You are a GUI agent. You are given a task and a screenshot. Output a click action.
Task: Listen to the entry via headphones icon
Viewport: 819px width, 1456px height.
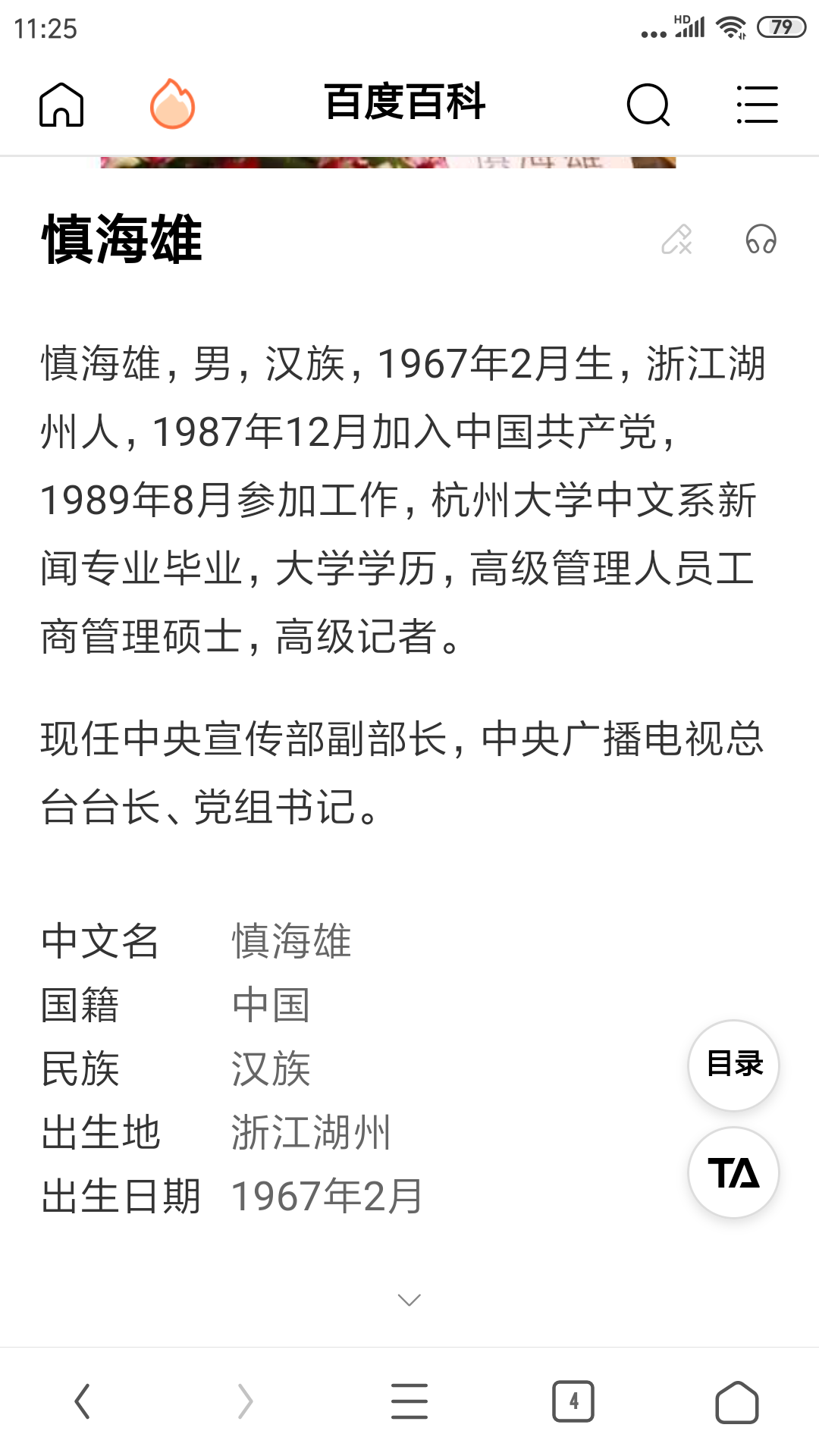[x=761, y=240]
